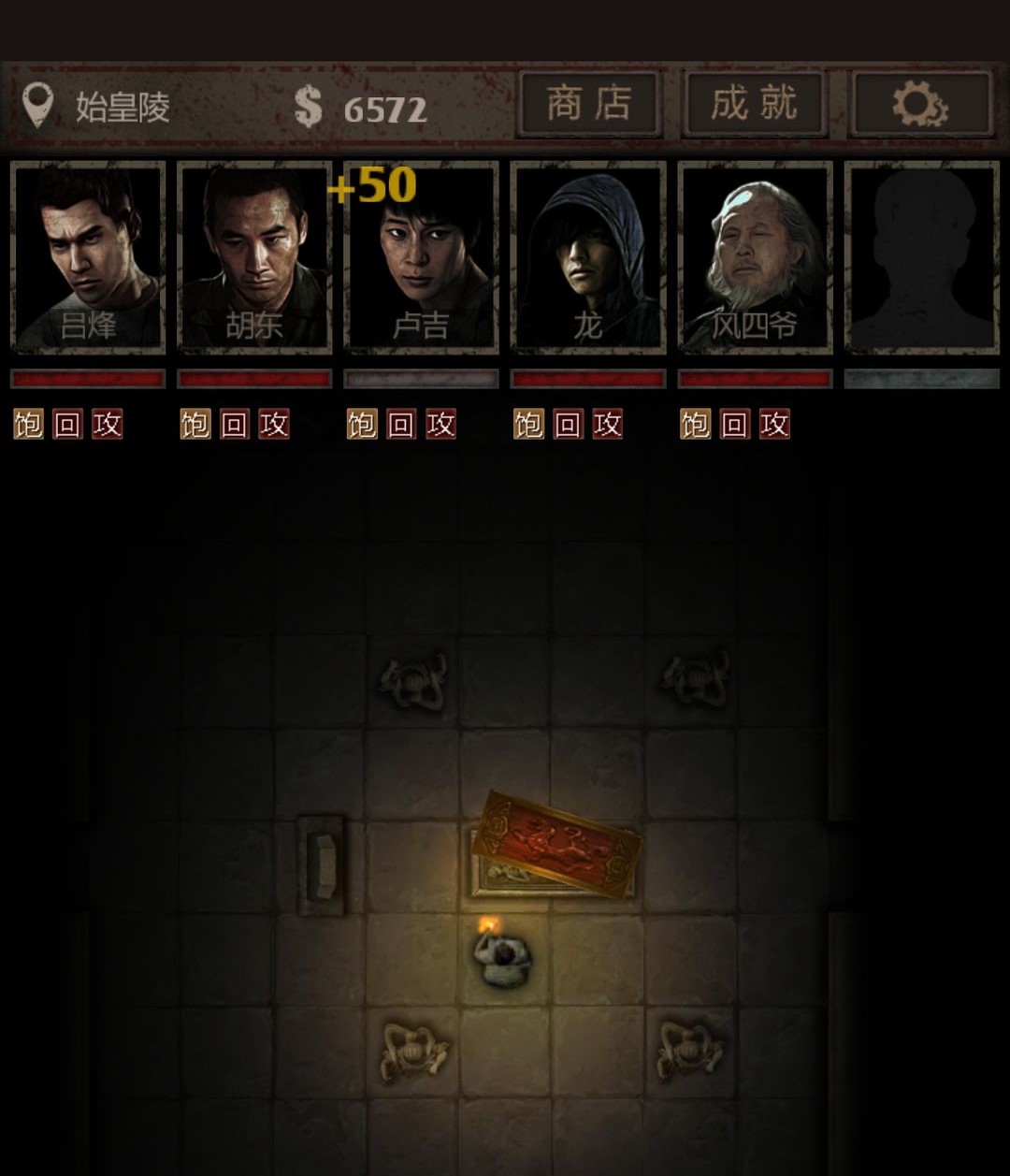Tap 攻 icon under 卢吉

coord(440,425)
